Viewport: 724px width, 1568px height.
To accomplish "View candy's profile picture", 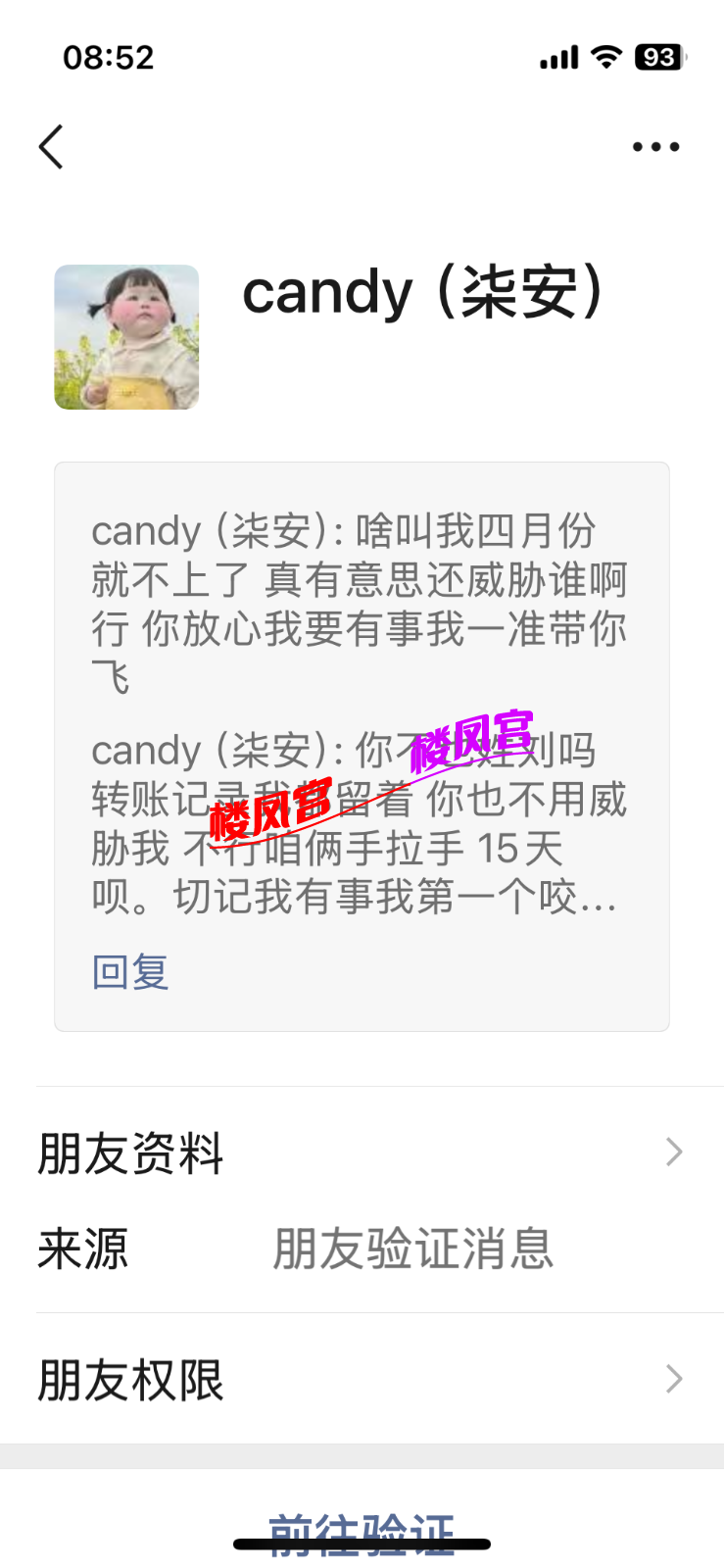I will tap(126, 337).
